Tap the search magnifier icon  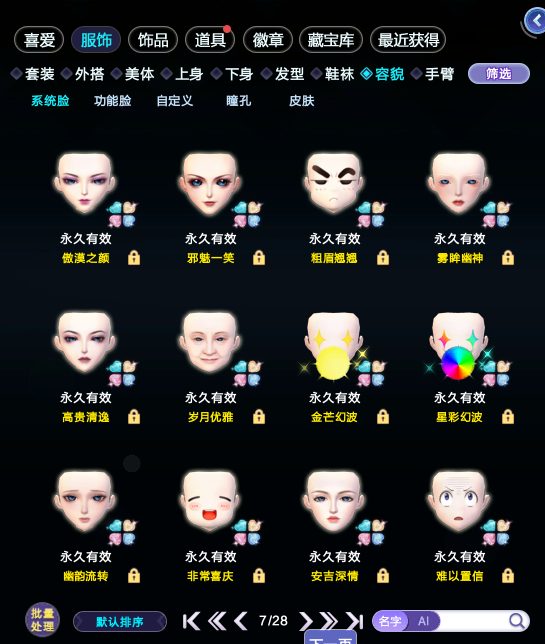click(x=517, y=621)
